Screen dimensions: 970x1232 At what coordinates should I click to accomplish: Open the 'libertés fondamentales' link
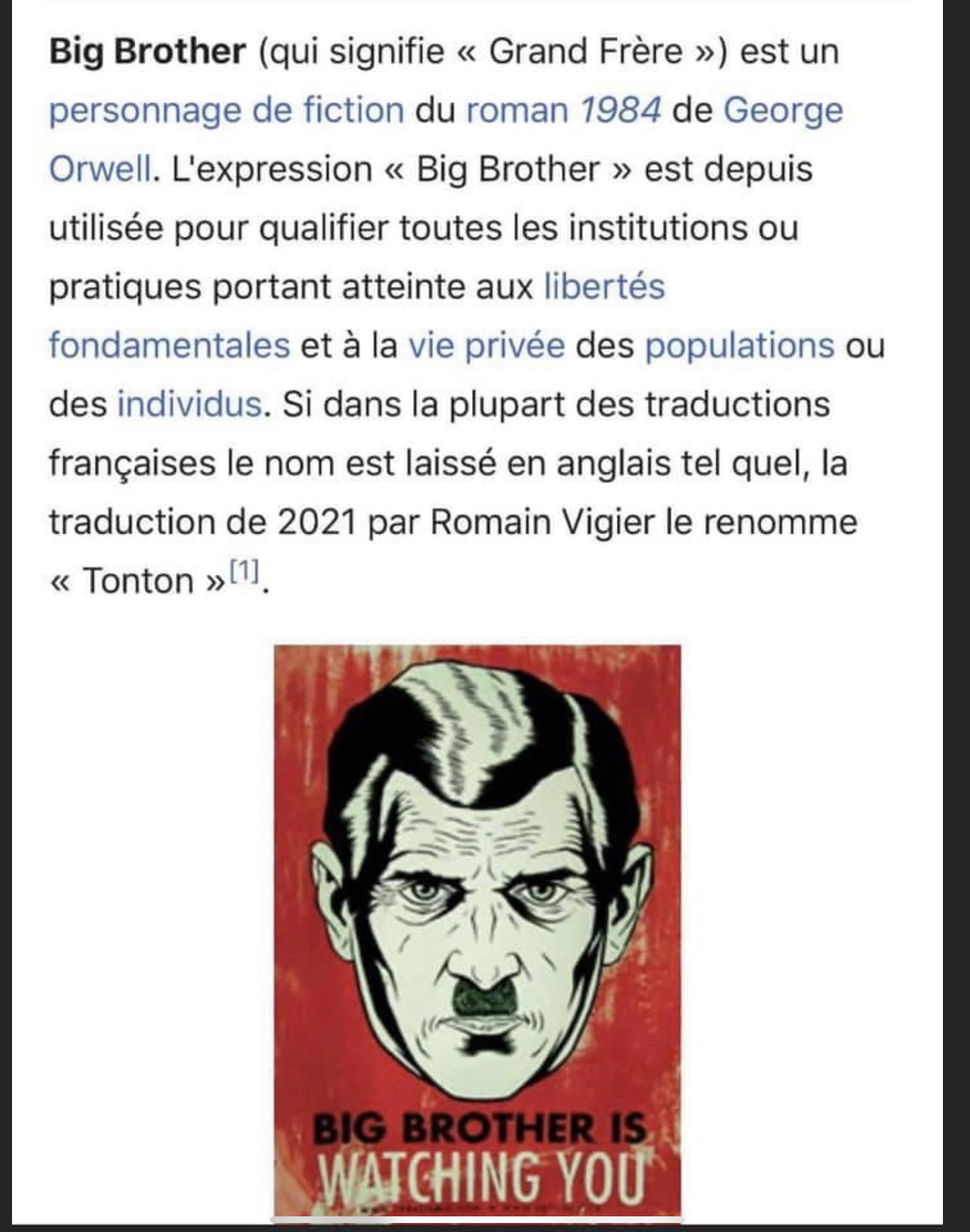pos(604,287)
